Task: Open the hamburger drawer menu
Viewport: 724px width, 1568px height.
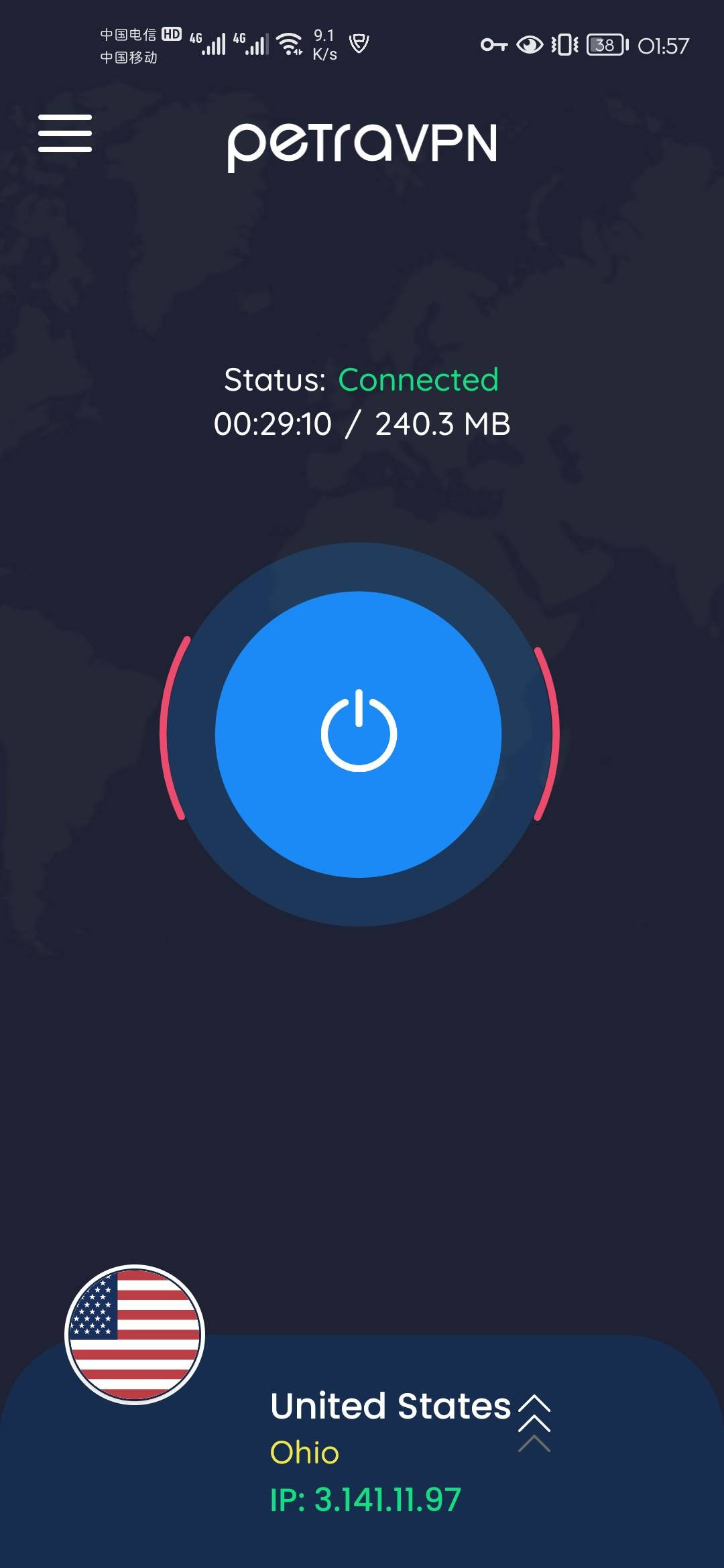Action: click(x=65, y=133)
